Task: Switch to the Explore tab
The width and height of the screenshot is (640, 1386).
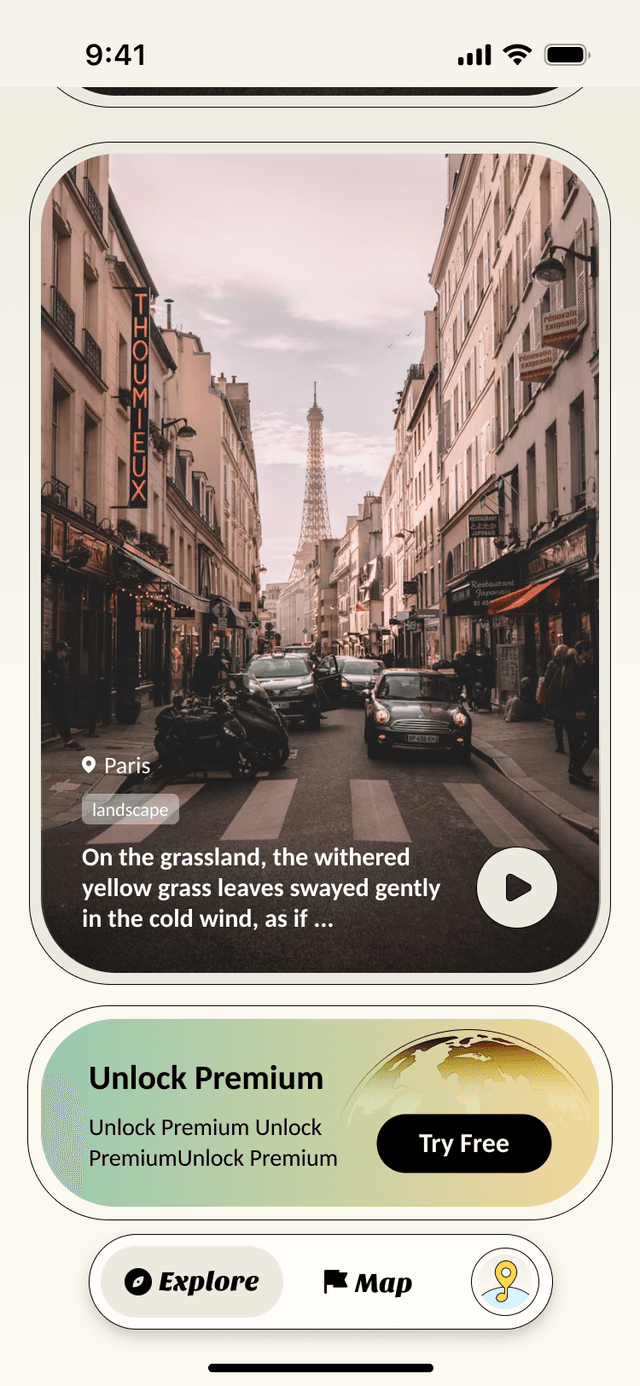Action: pos(192,1282)
